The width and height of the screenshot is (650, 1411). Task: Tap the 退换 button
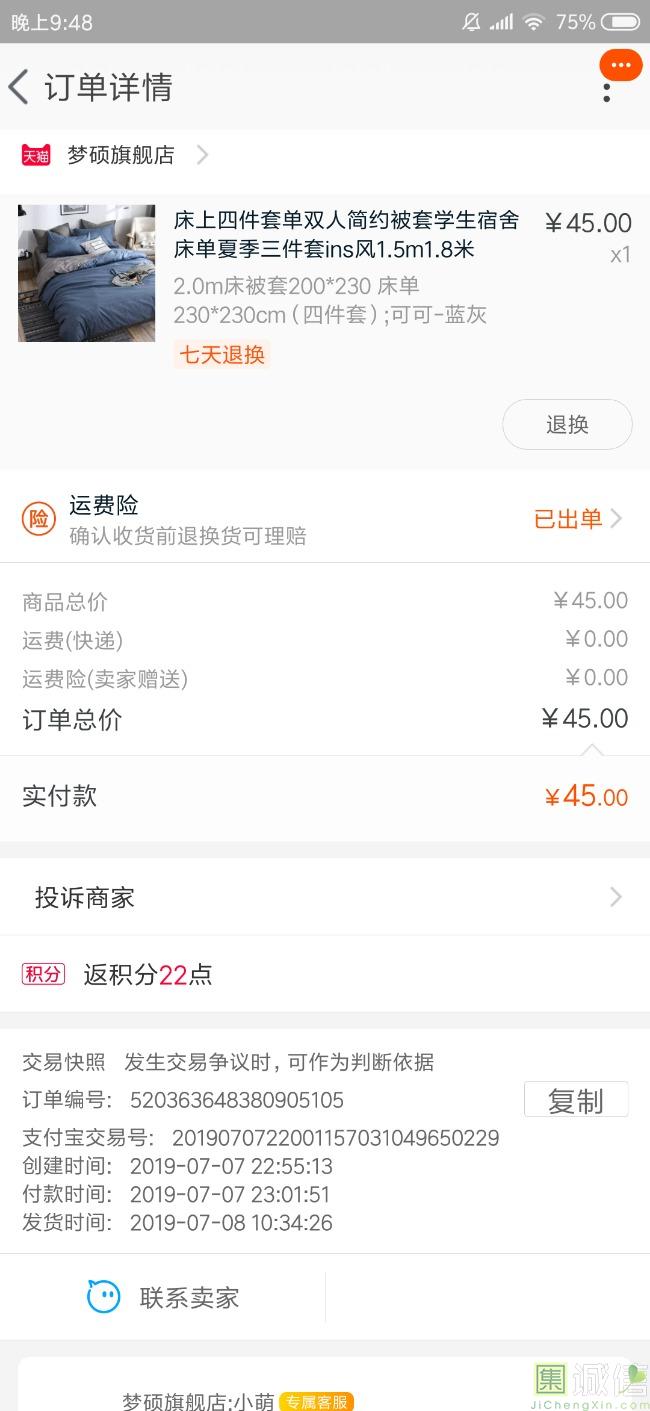(567, 424)
